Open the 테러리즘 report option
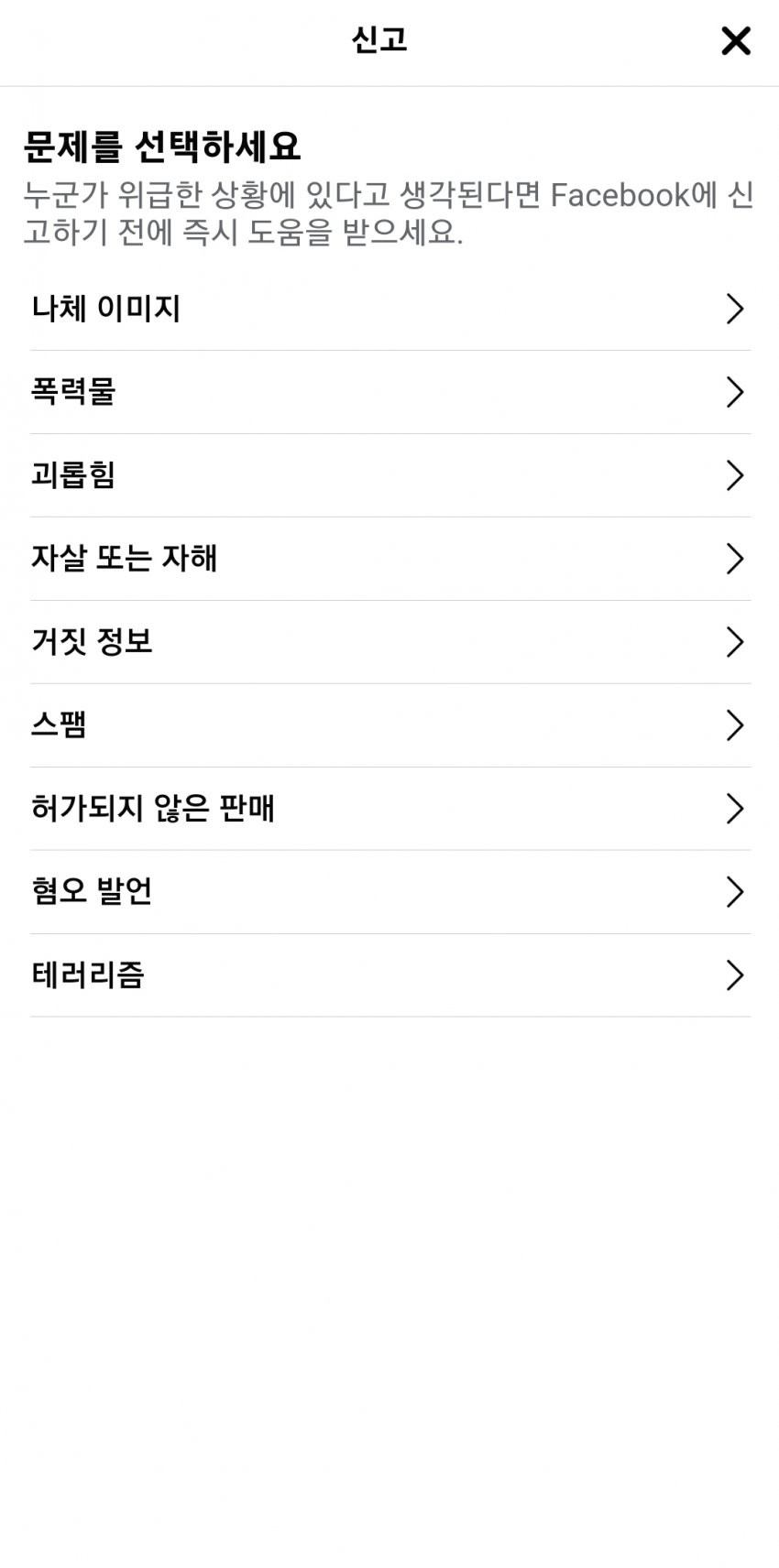779x1568 pixels. coord(389,975)
